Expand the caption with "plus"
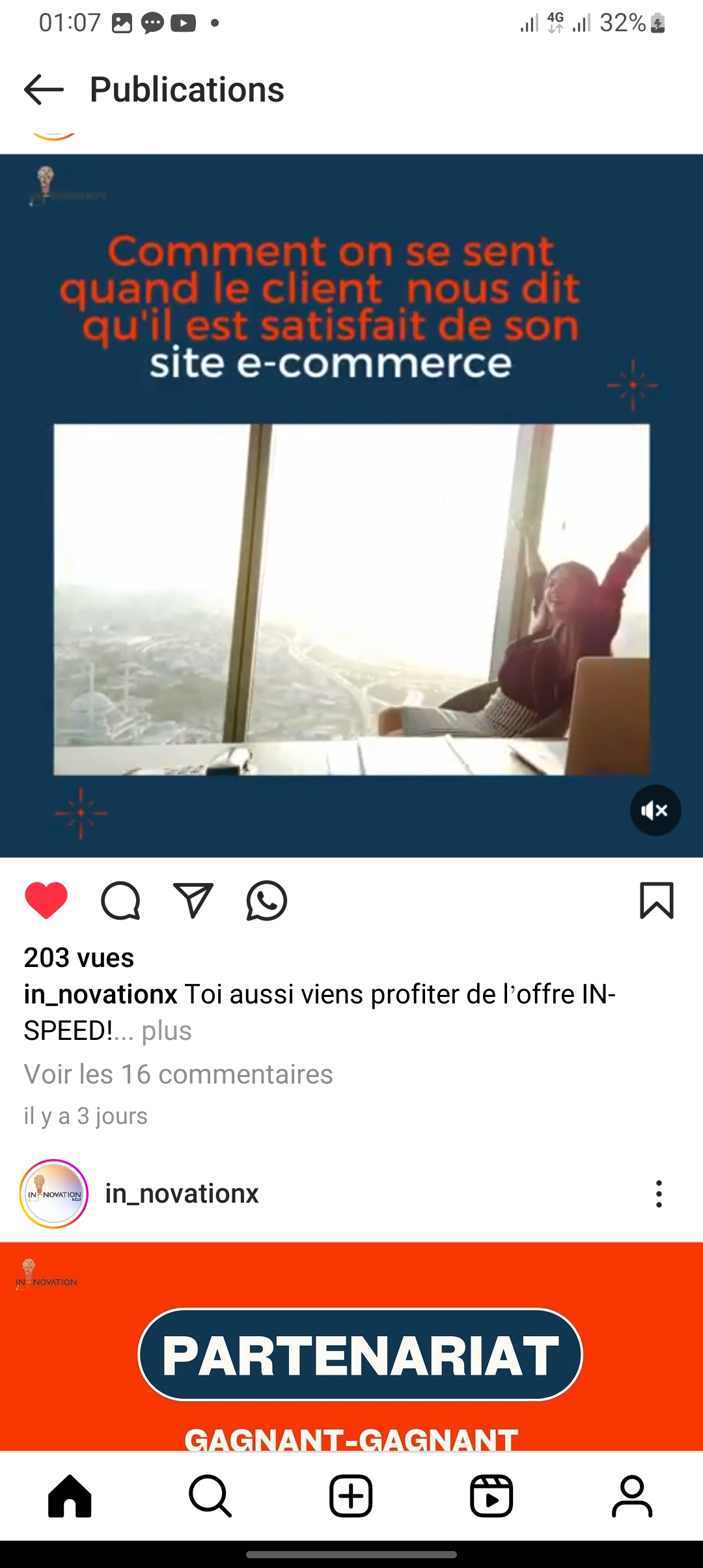Viewport: 703px width, 1568px height. point(167,1031)
